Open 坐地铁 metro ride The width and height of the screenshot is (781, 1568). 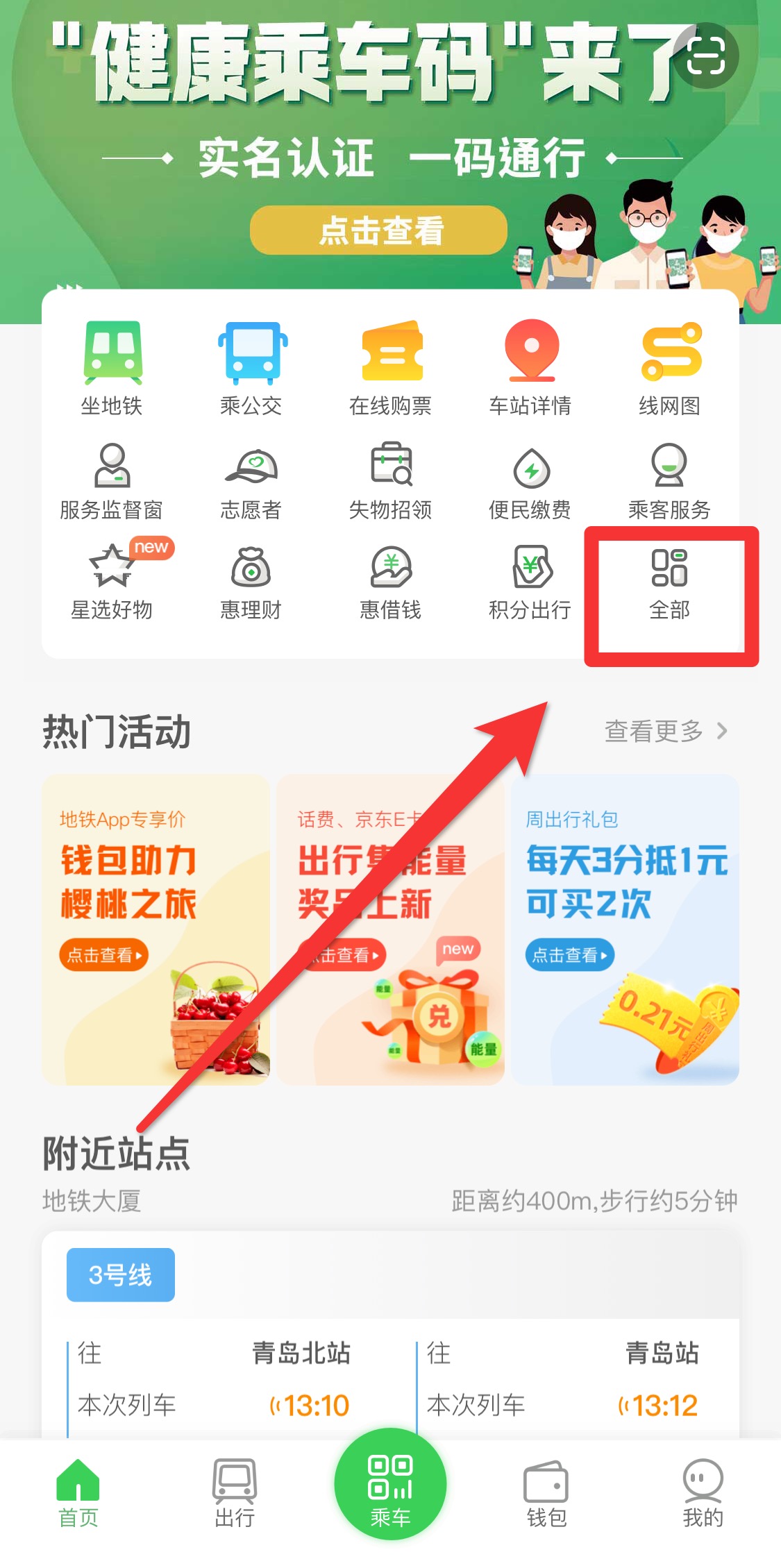[x=112, y=369]
